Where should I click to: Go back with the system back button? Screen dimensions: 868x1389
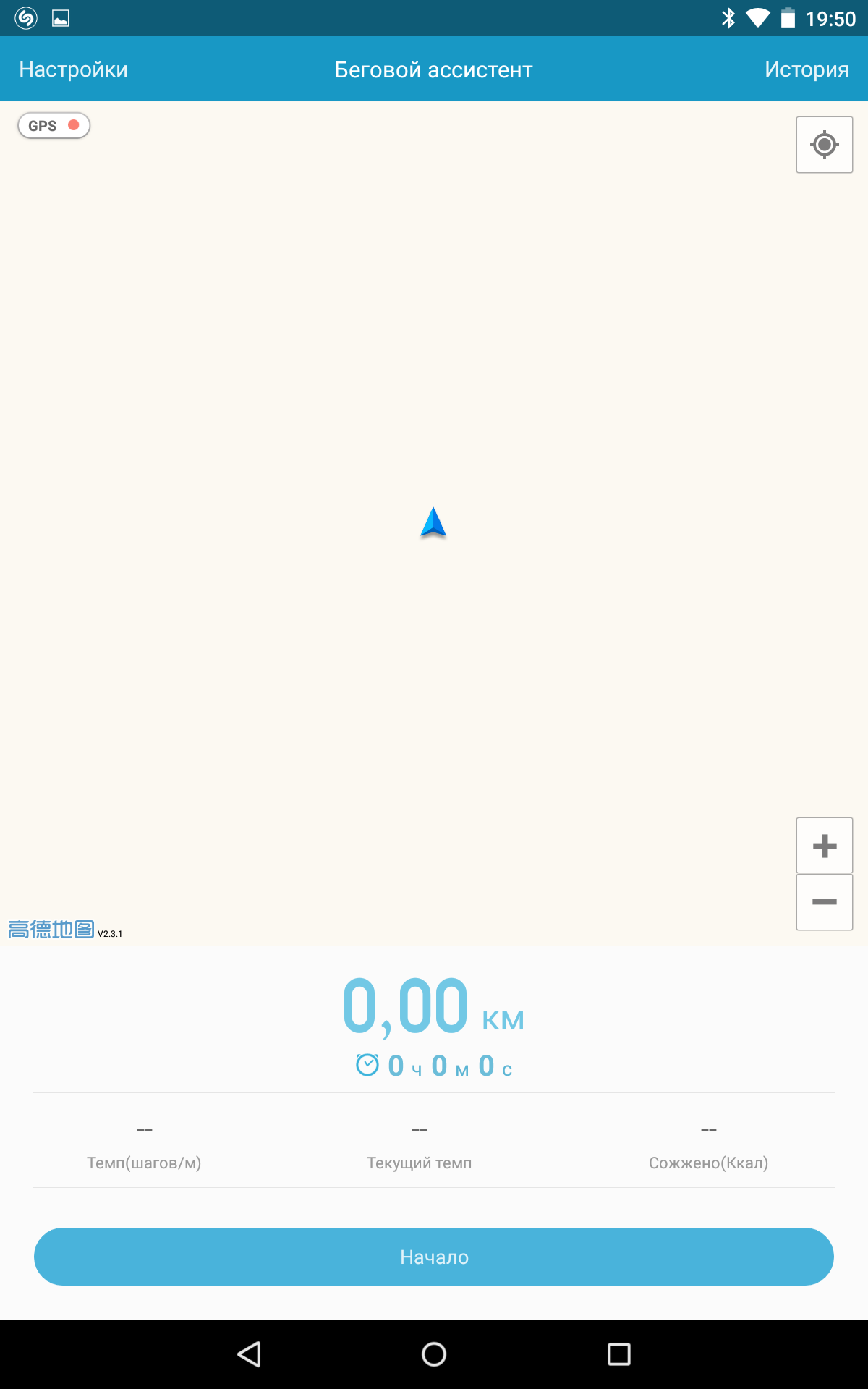[249, 1354]
